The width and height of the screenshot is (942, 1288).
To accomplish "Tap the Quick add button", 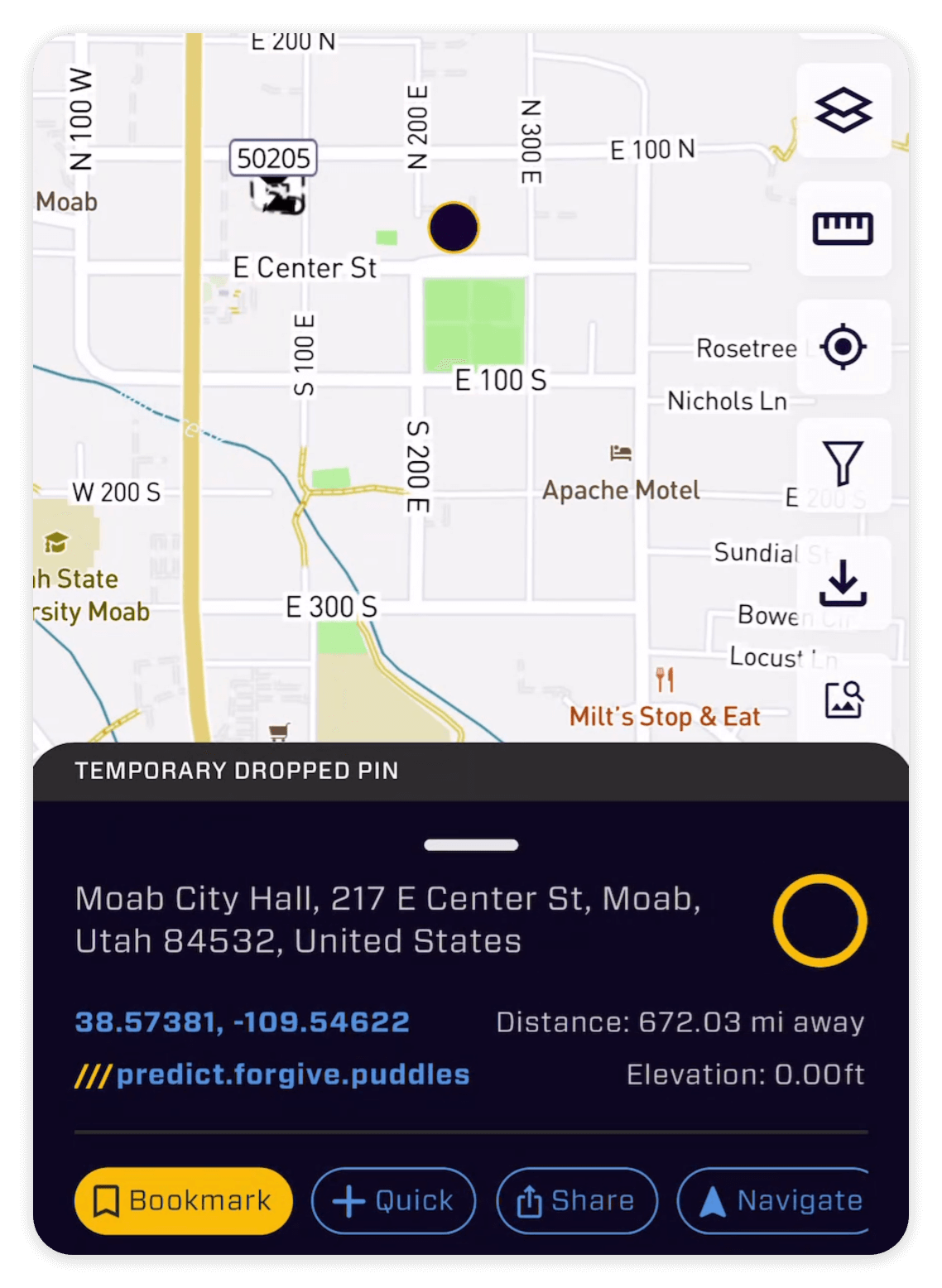I will point(393,1200).
